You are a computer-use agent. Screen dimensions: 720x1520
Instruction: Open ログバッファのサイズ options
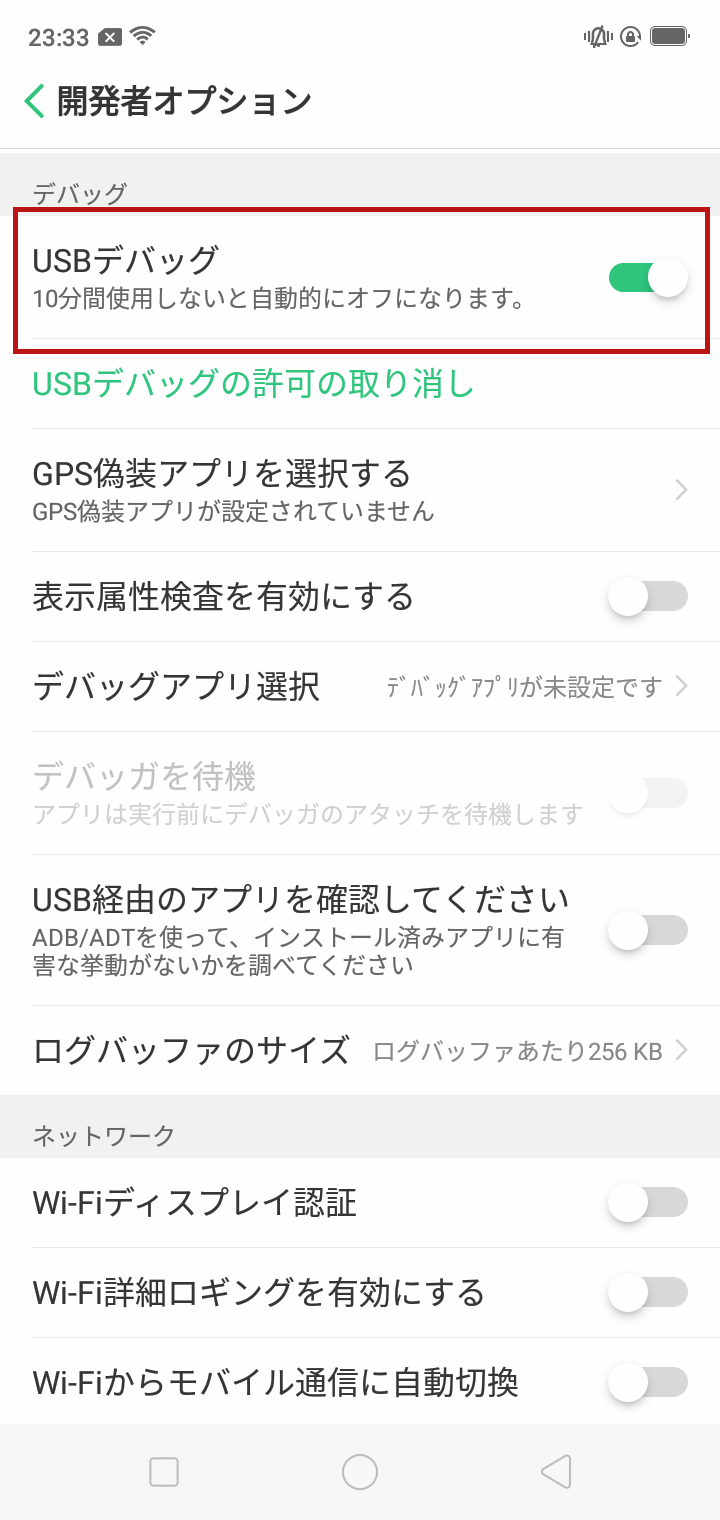pos(683,1051)
